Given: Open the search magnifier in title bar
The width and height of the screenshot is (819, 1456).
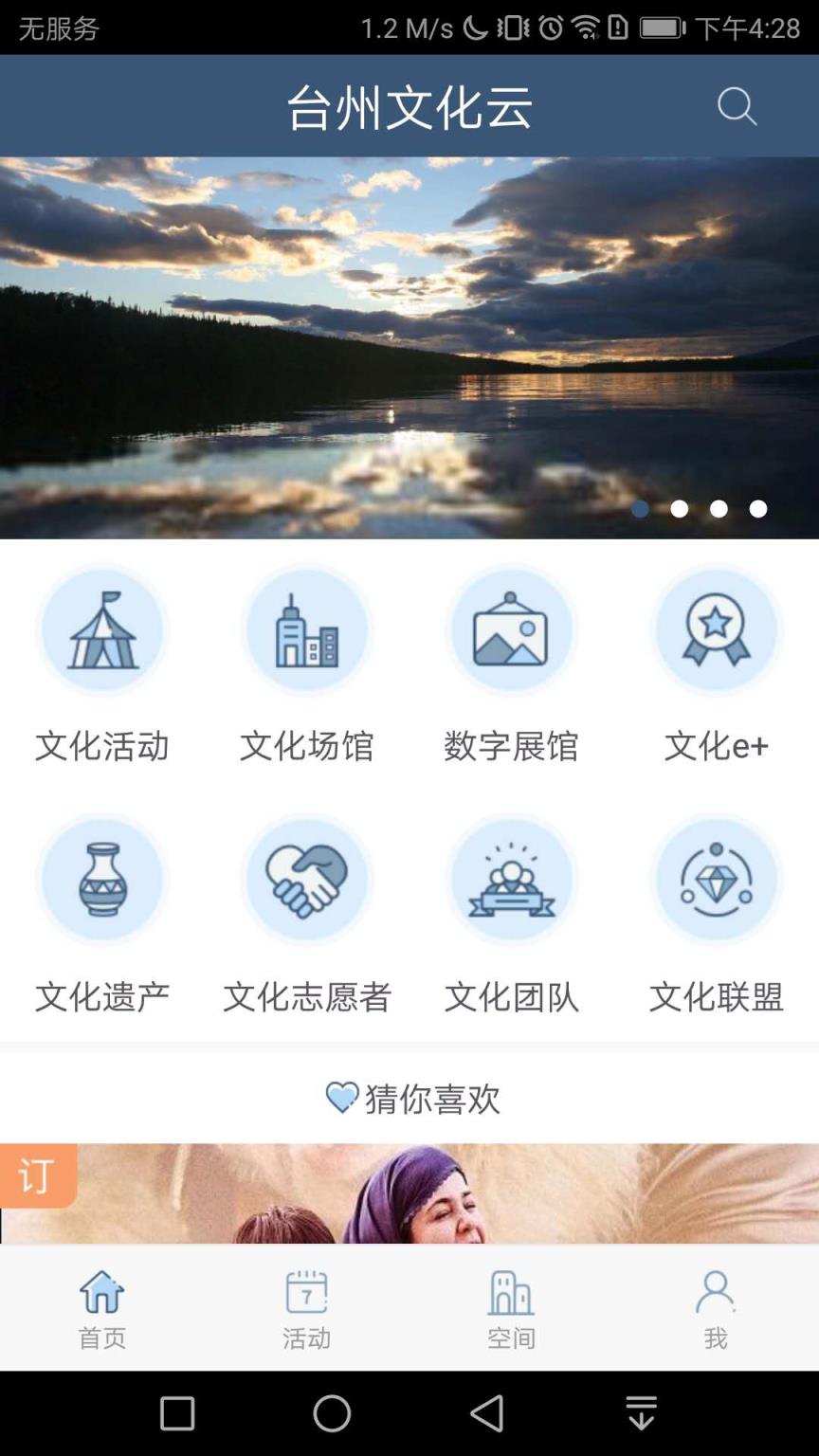Looking at the screenshot, I should coord(737,107).
